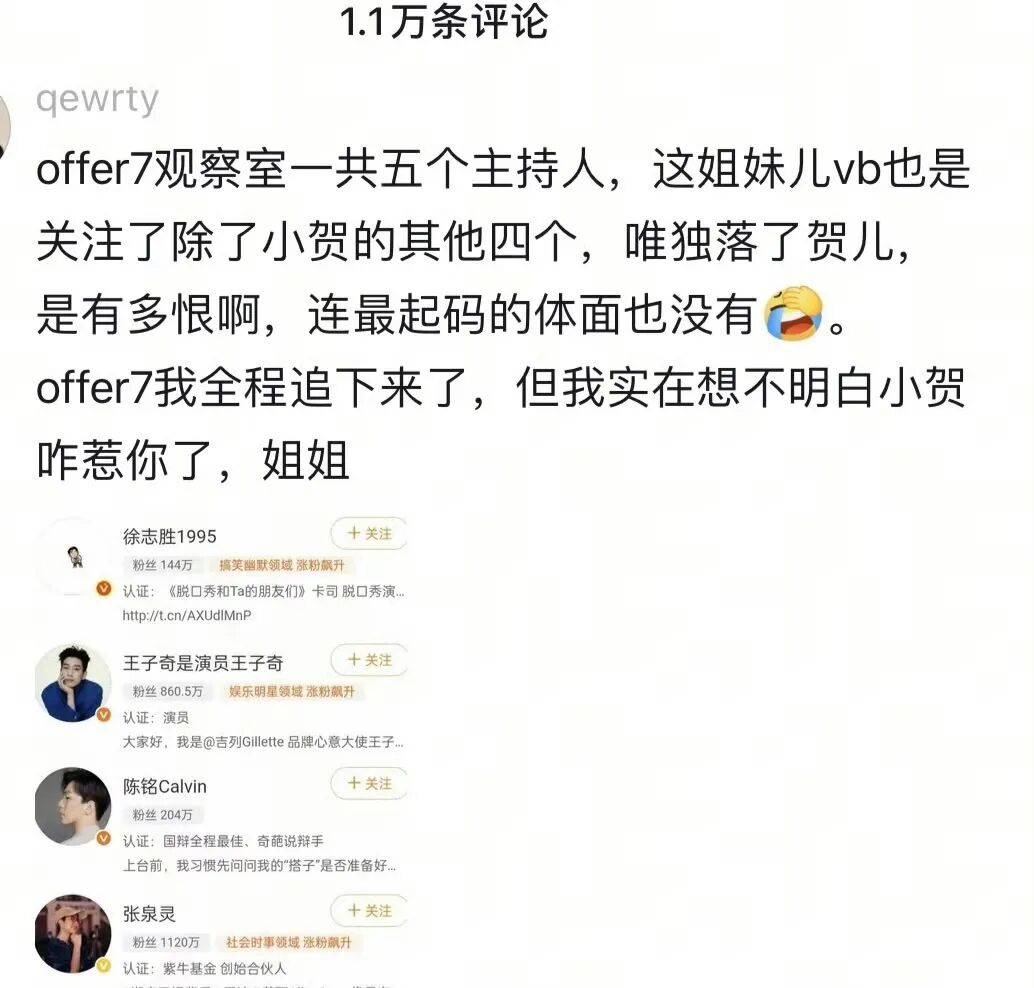Open the image attached to qewrty's comment
1034x988 pixels.
coord(222,750)
